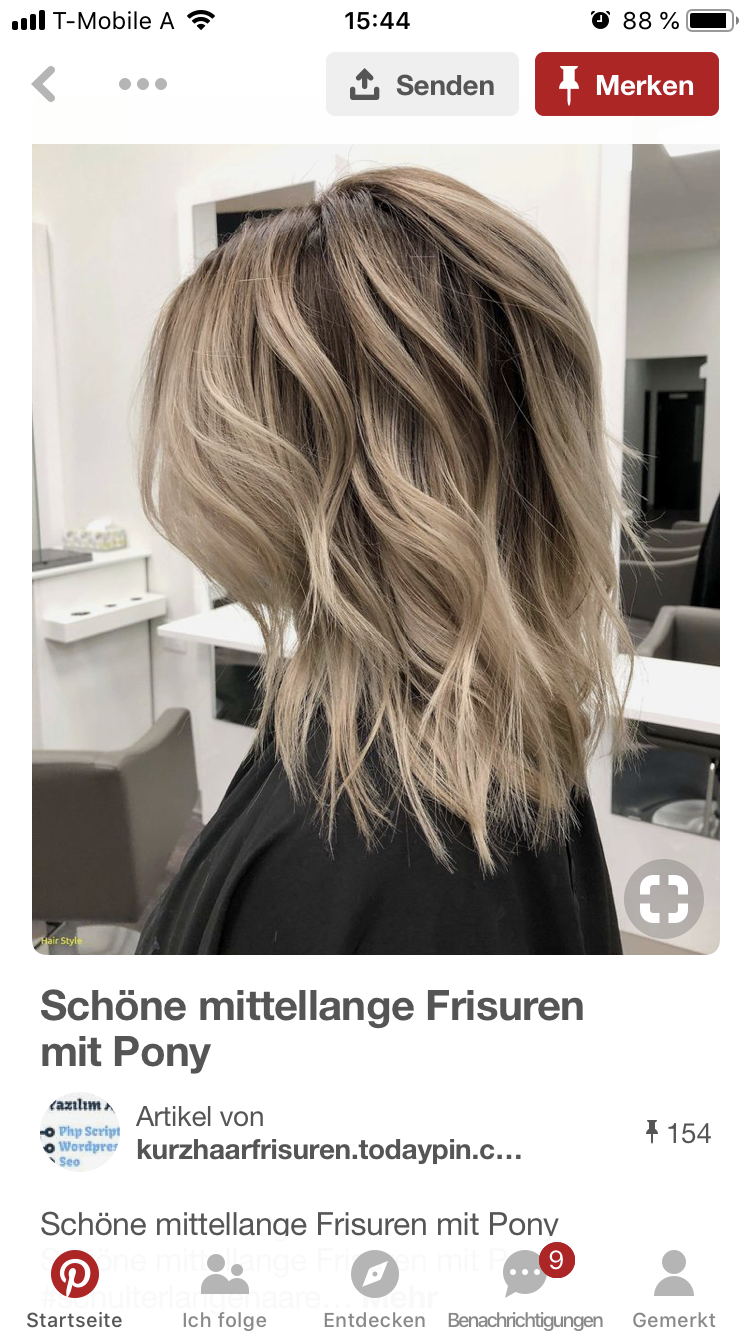Share this pin using Senden
Viewport: 750px width, 1334px height.
[422, 85]
